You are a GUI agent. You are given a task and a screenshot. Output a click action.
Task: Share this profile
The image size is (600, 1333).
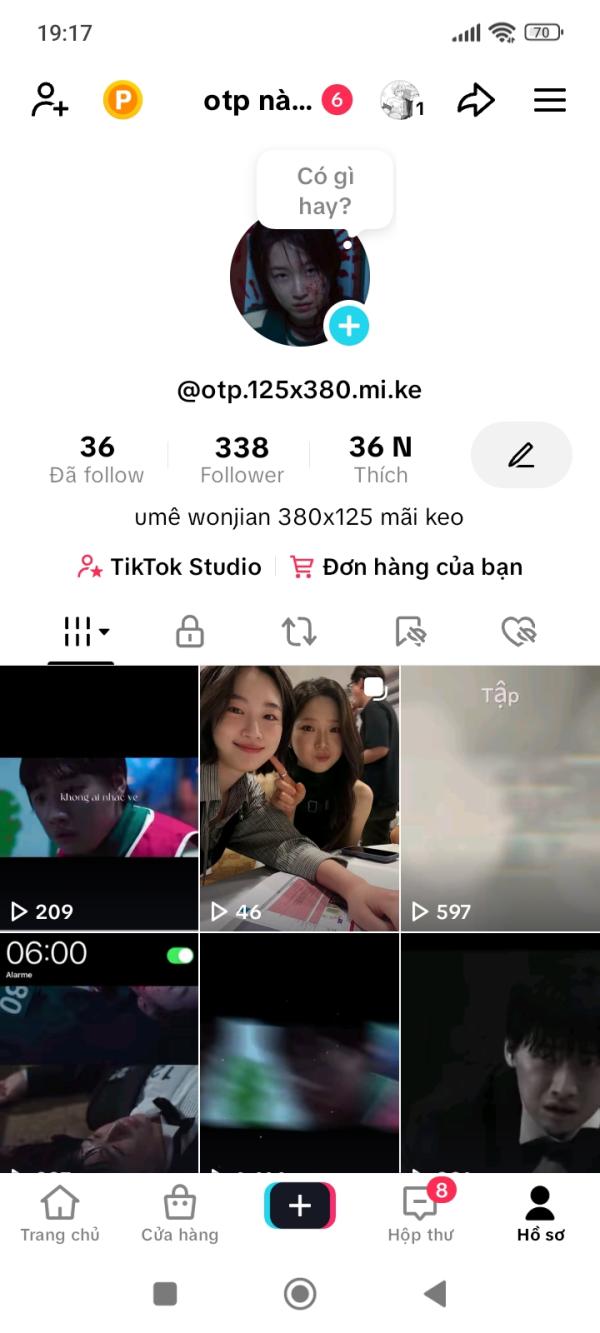pyautogui.click(x=476, y=100)
